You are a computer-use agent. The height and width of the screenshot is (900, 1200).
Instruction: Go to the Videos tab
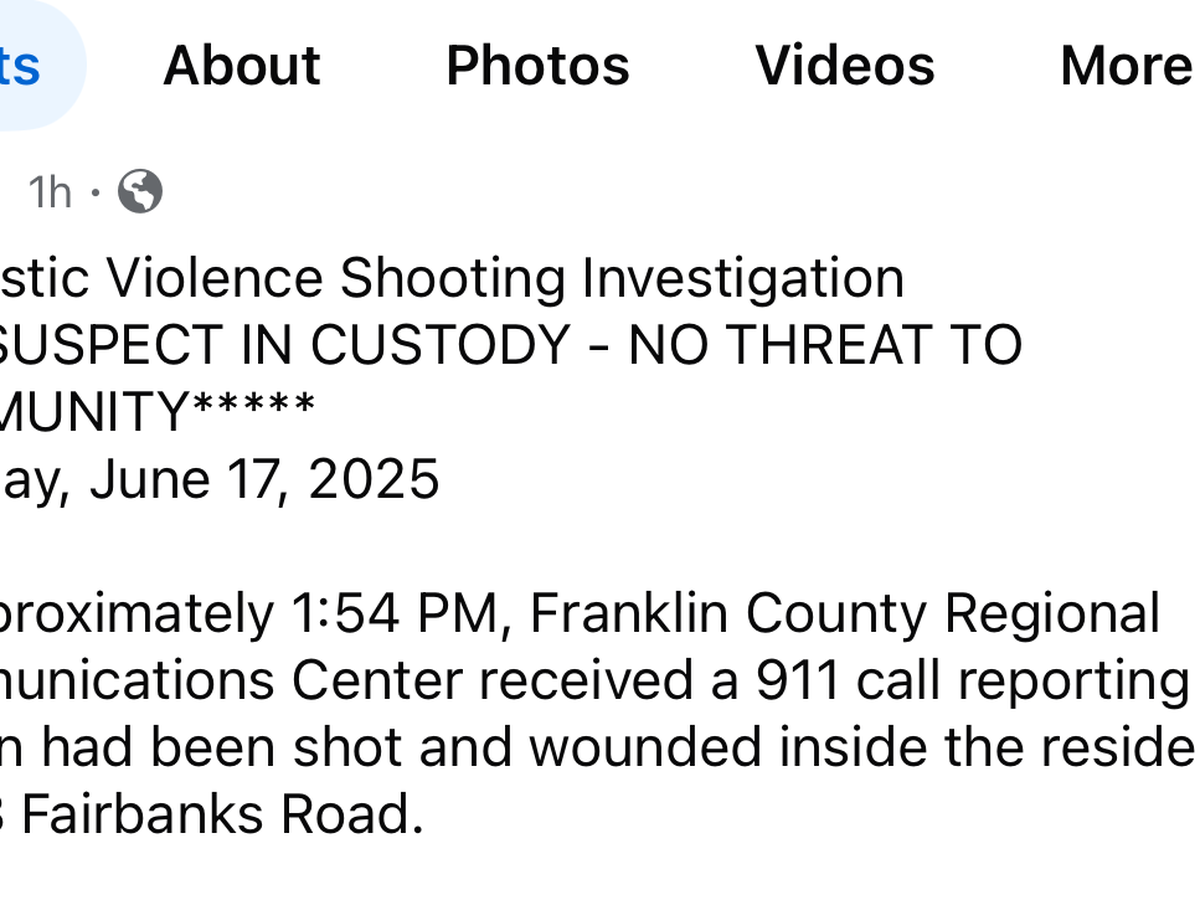tap(844, 66)
